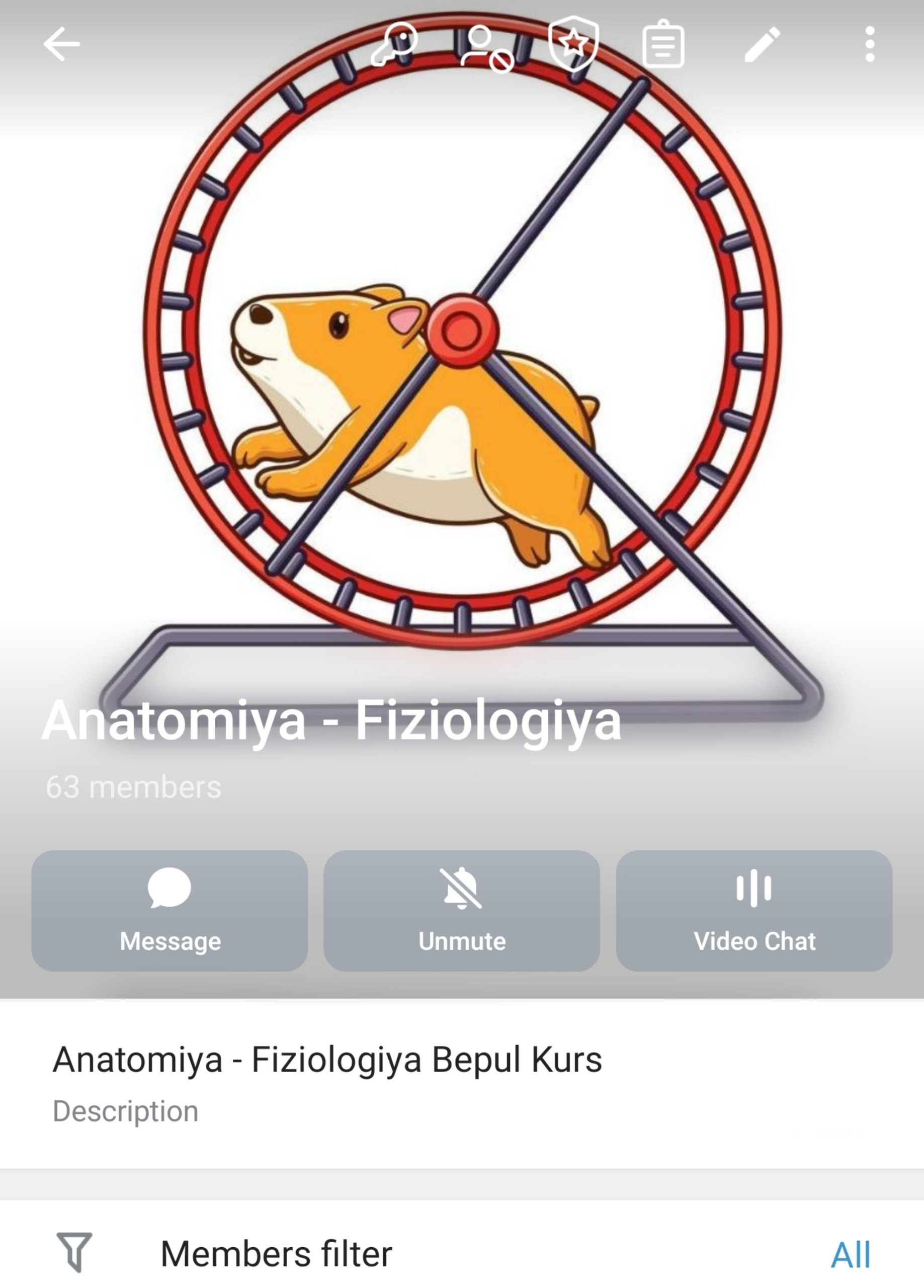Image resolution: width=924 pixels, height=1288 pixels.
Task: Edit the group with the pencil icon
Action: [762, 44]
